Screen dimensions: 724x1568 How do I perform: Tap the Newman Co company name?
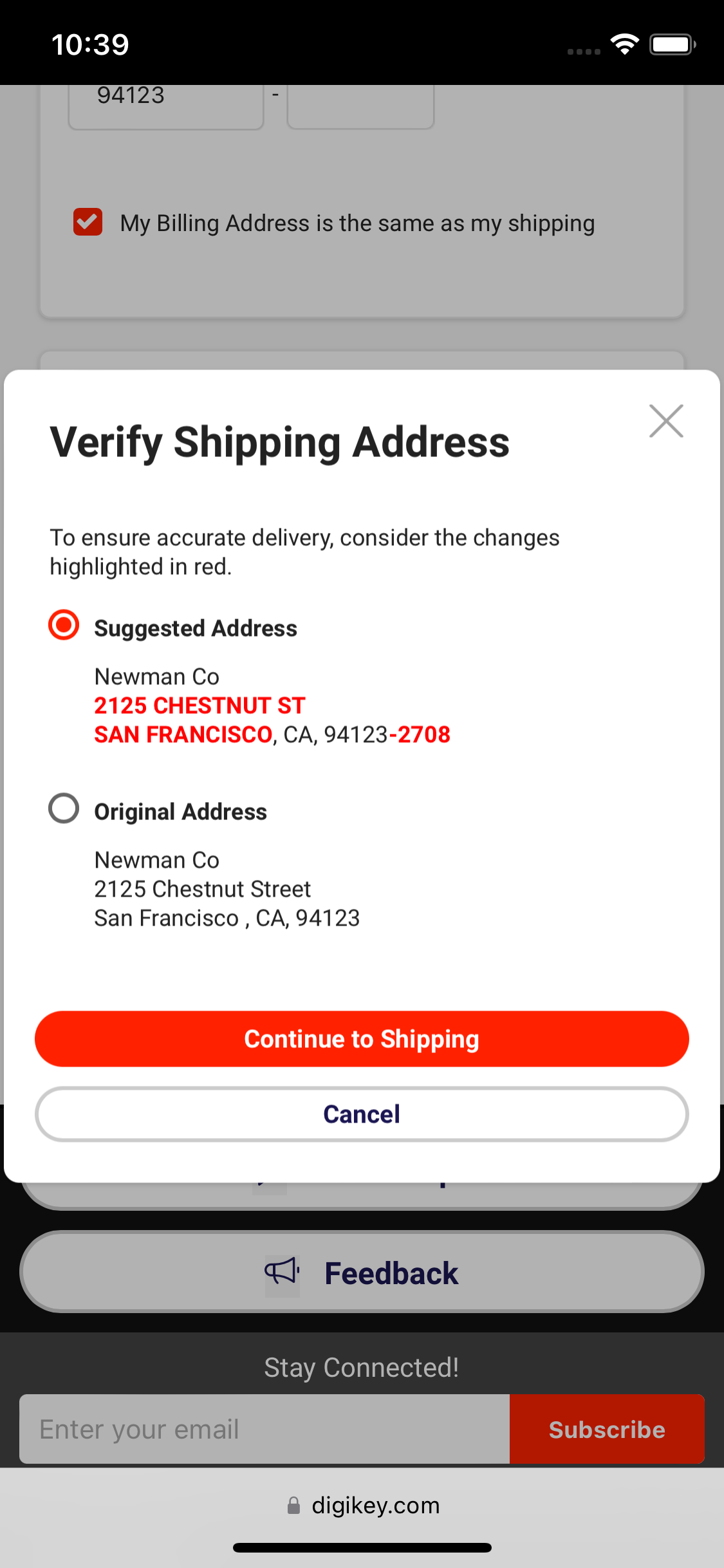pos(156,676)
